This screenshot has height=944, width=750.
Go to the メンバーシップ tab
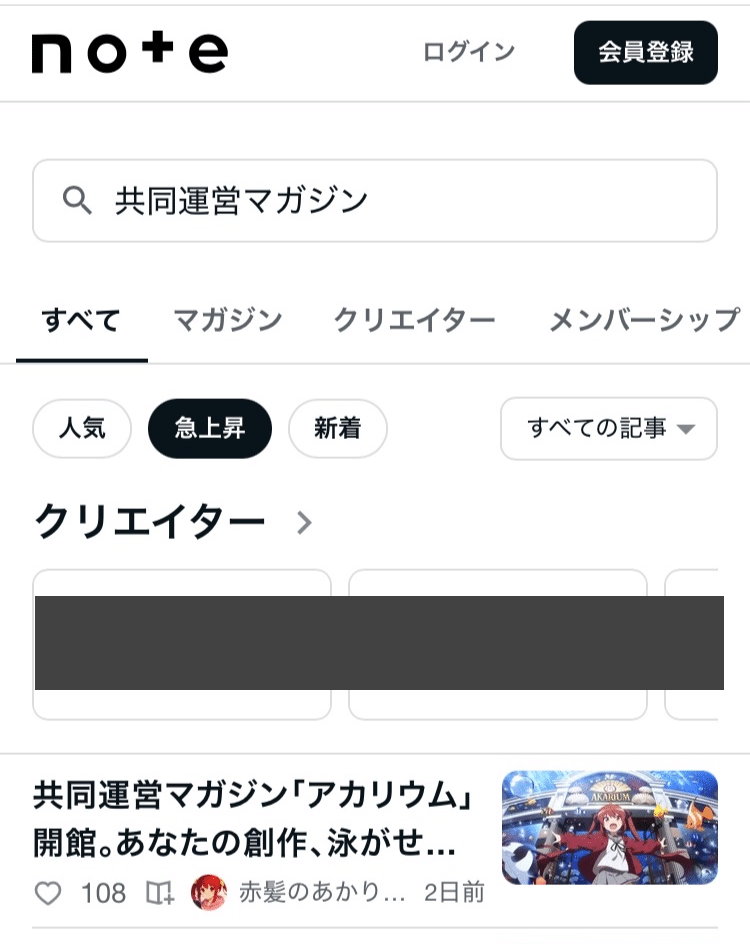[644, 320]
